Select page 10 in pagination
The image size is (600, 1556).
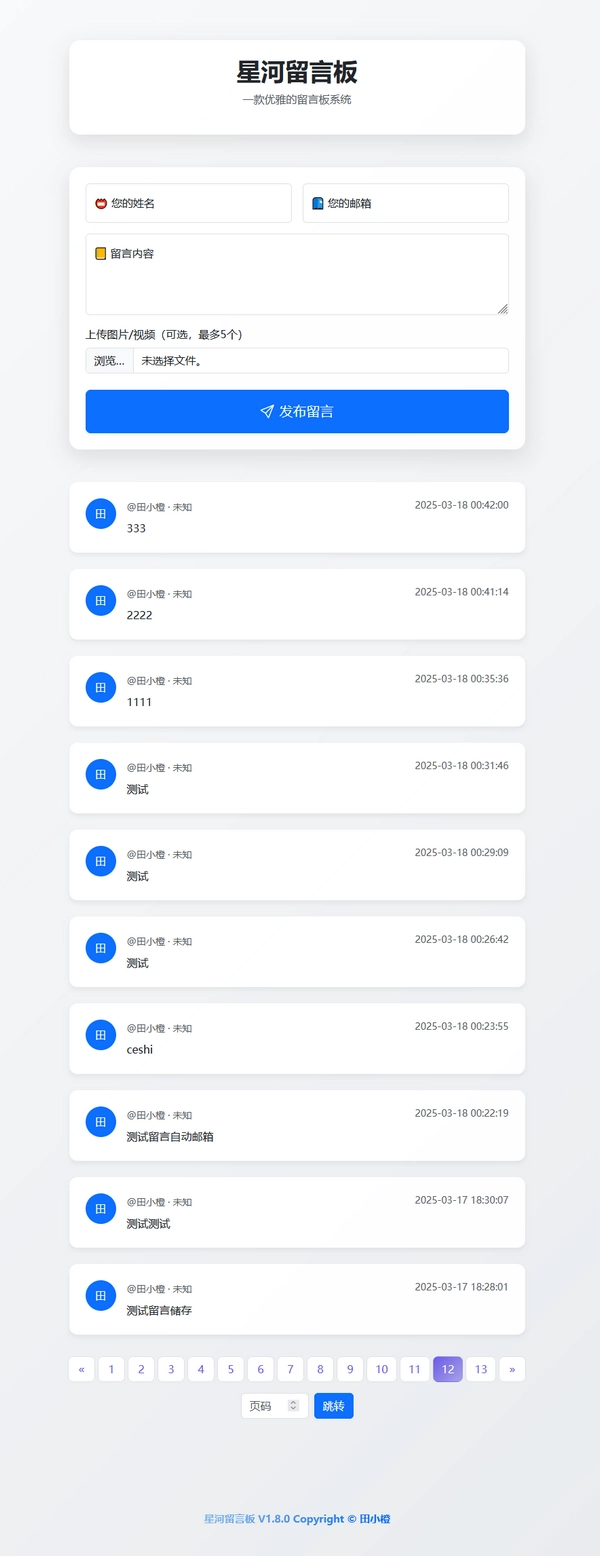(x=381, y=1369)
